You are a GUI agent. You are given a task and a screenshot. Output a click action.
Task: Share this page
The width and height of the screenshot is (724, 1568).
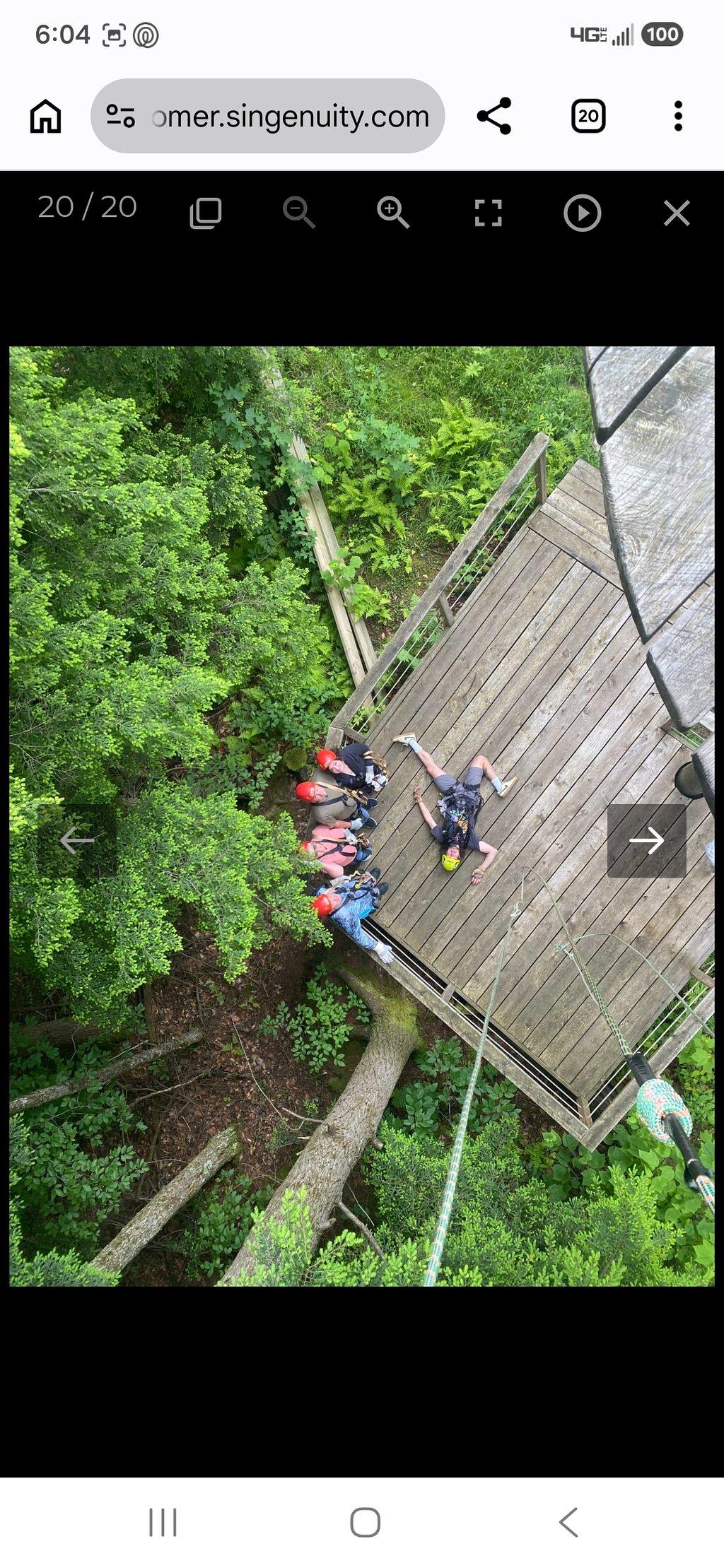[x=494, y=116]
